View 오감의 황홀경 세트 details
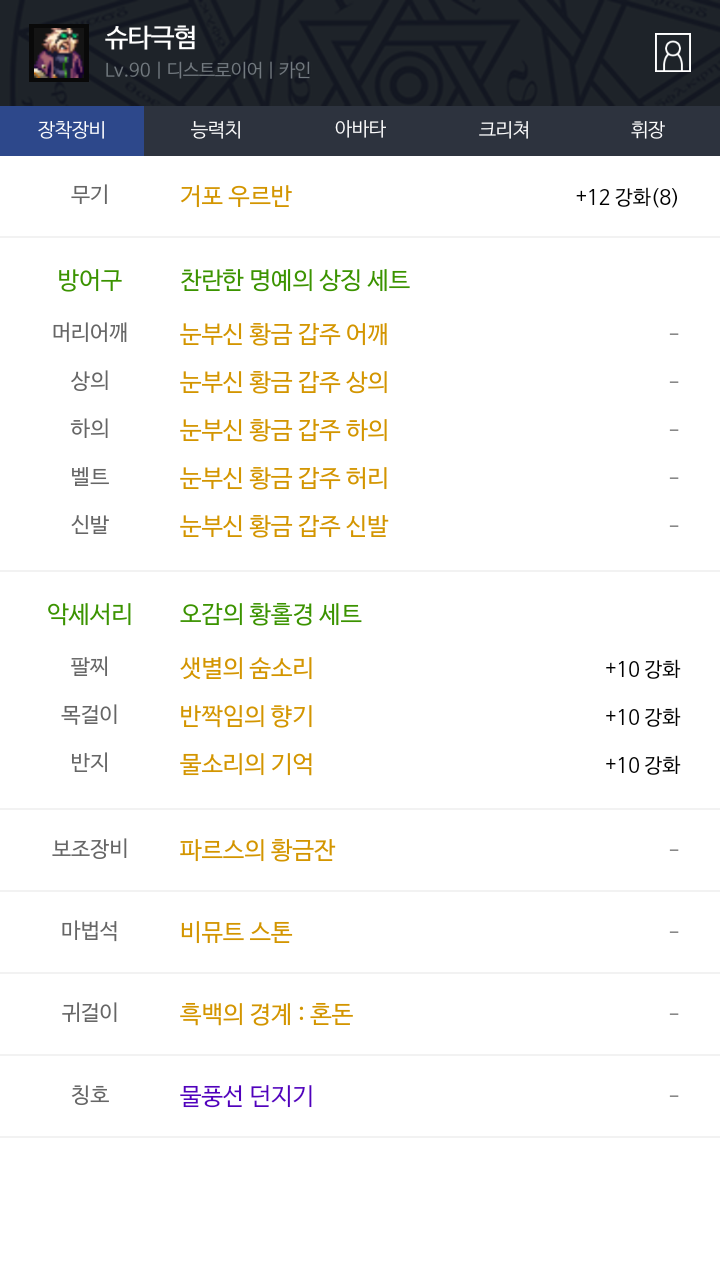This screenshot has width=720, height=1280. tap(271, 614)
